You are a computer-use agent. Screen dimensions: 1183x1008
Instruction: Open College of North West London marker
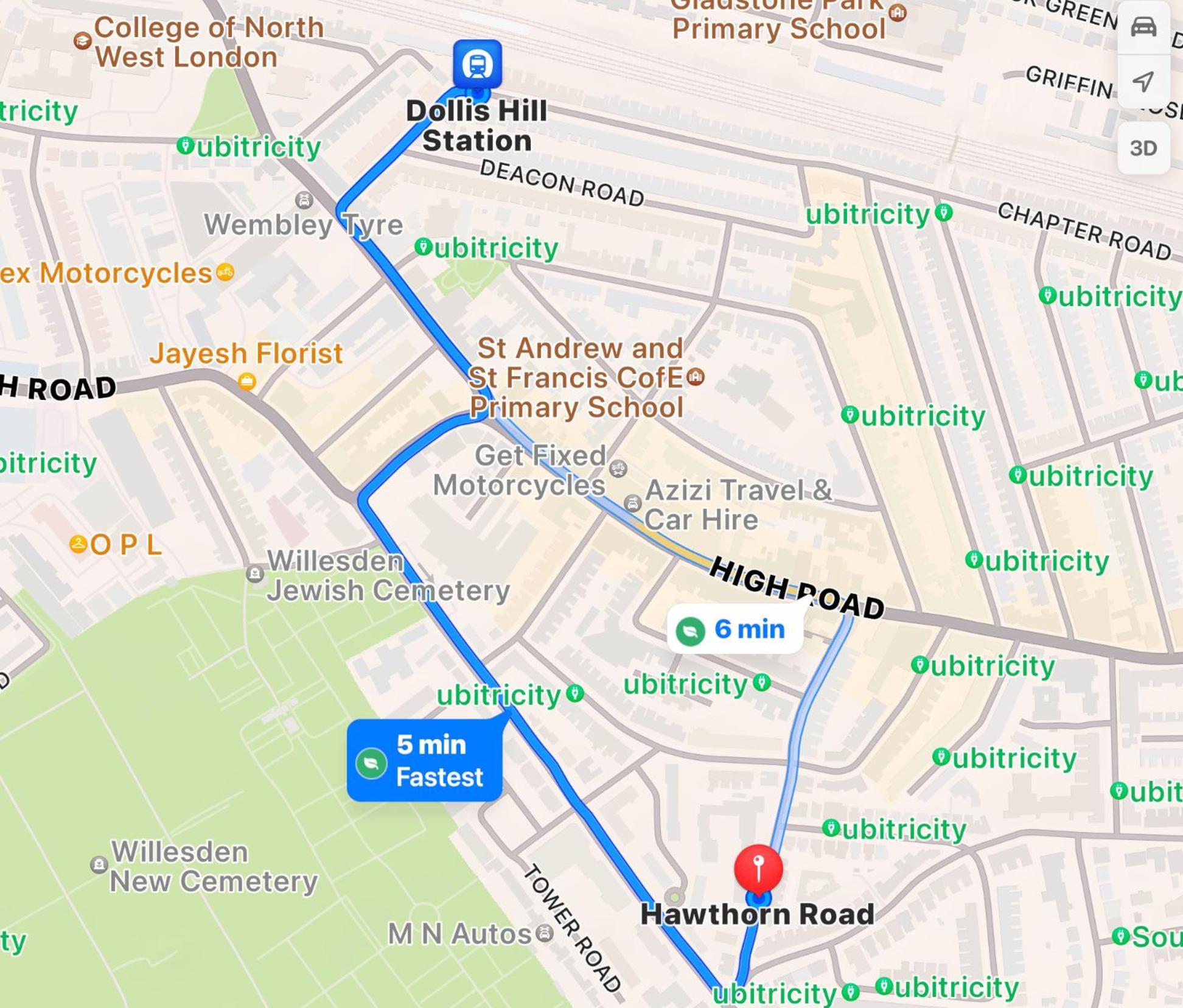tap(83, 41)
